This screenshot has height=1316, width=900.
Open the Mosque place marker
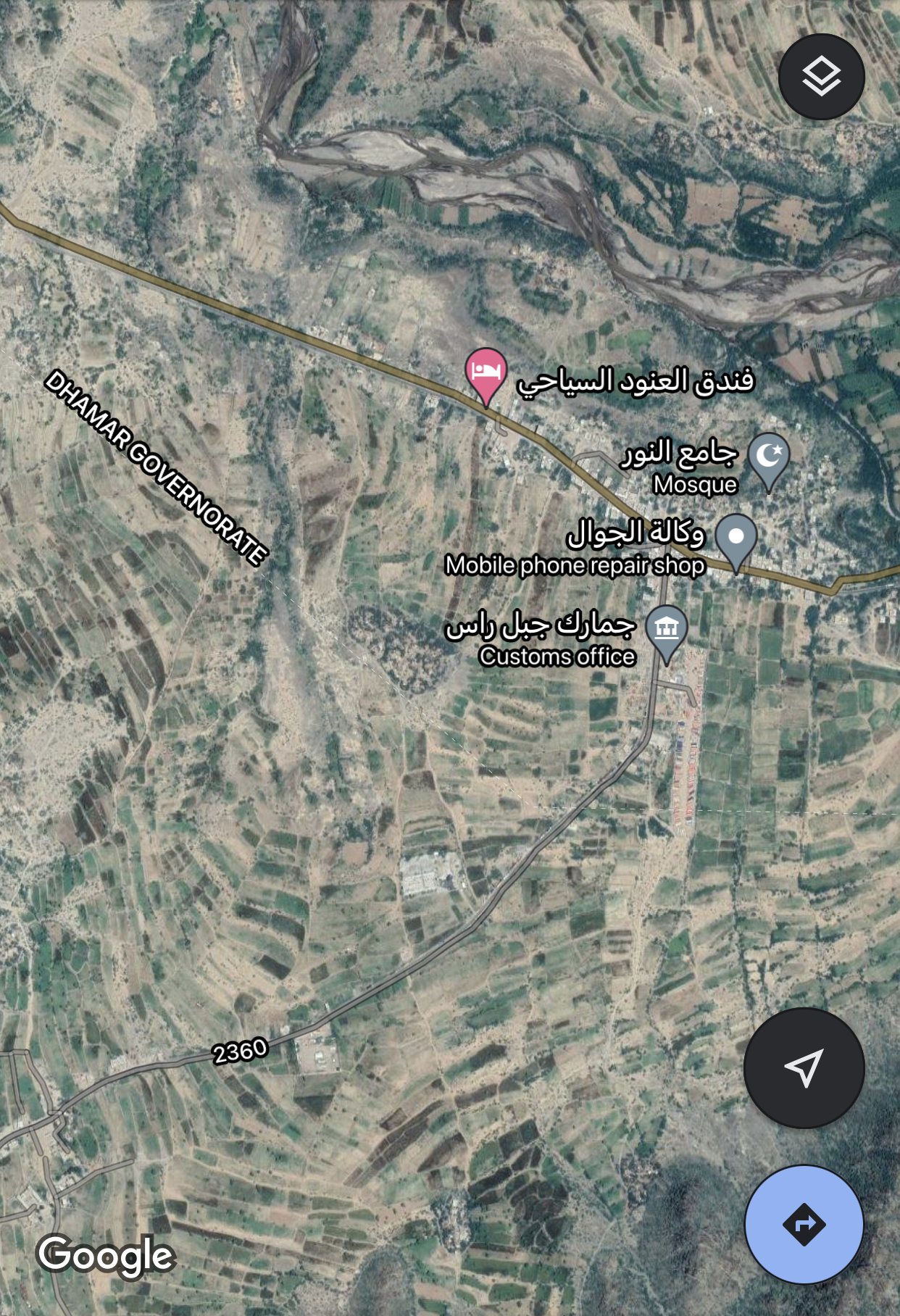point(768,459)
